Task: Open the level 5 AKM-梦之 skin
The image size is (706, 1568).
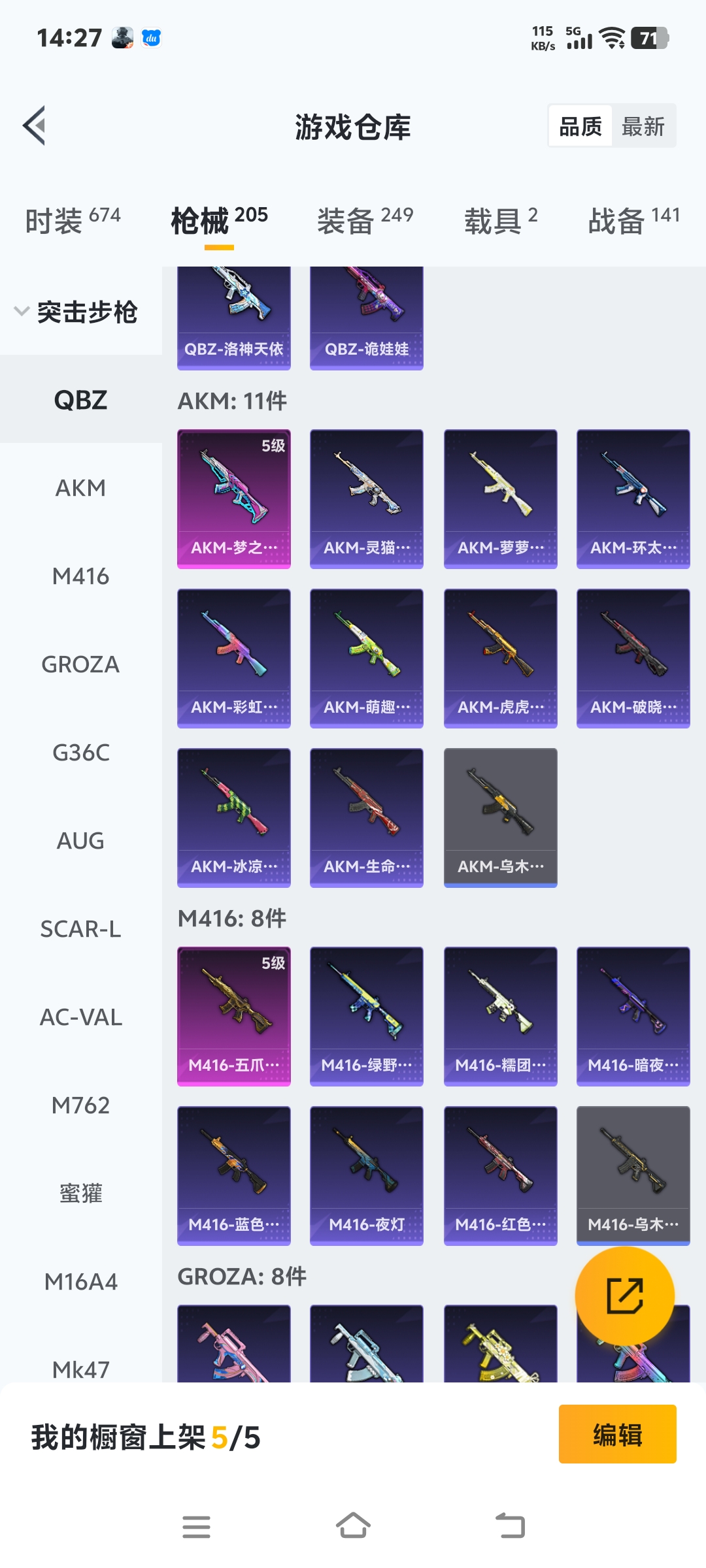Action: point(233,498)
